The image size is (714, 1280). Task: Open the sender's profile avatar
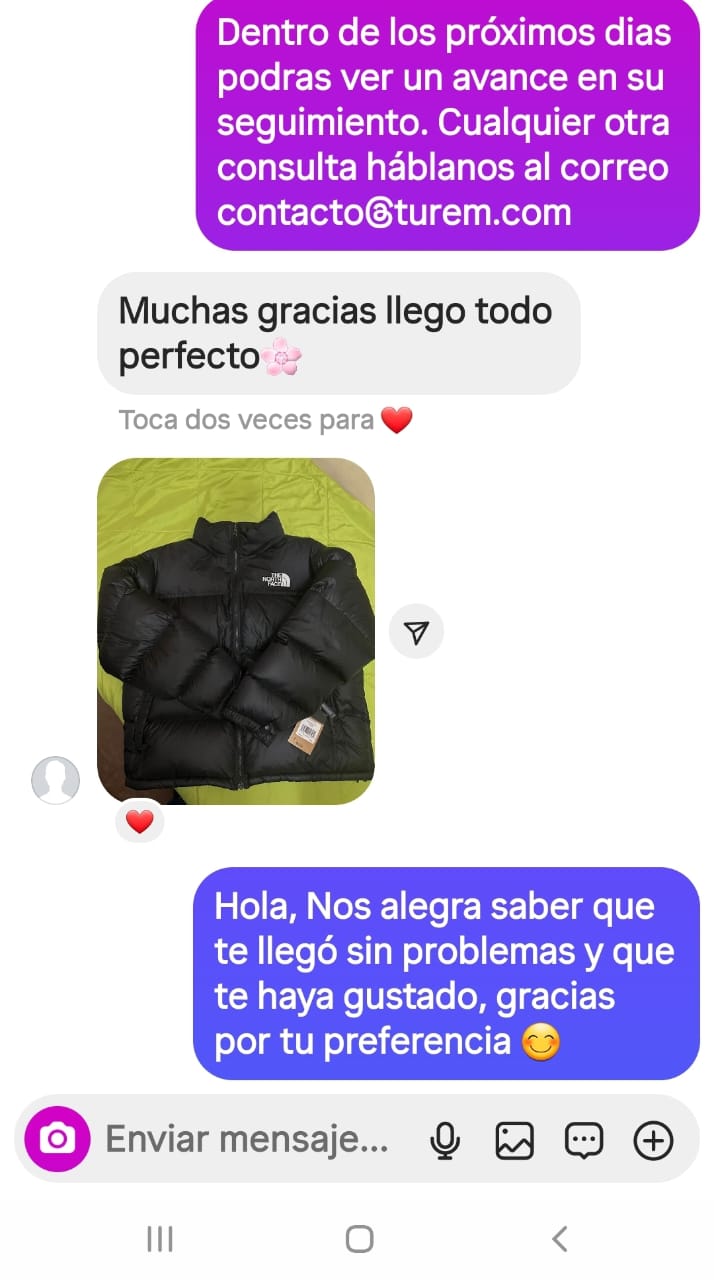[56, 780]
